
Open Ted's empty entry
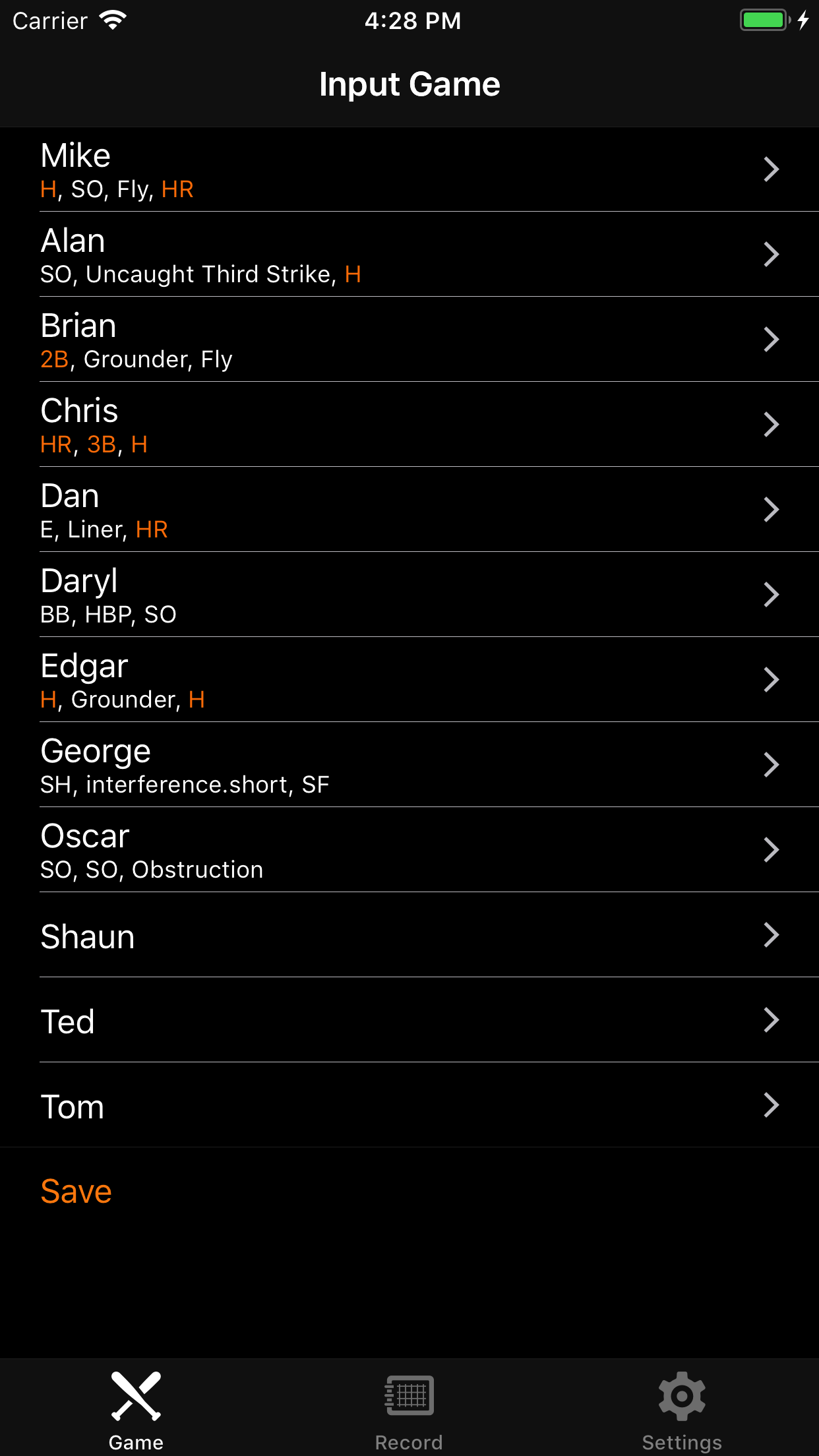[x=409, y=1021]
